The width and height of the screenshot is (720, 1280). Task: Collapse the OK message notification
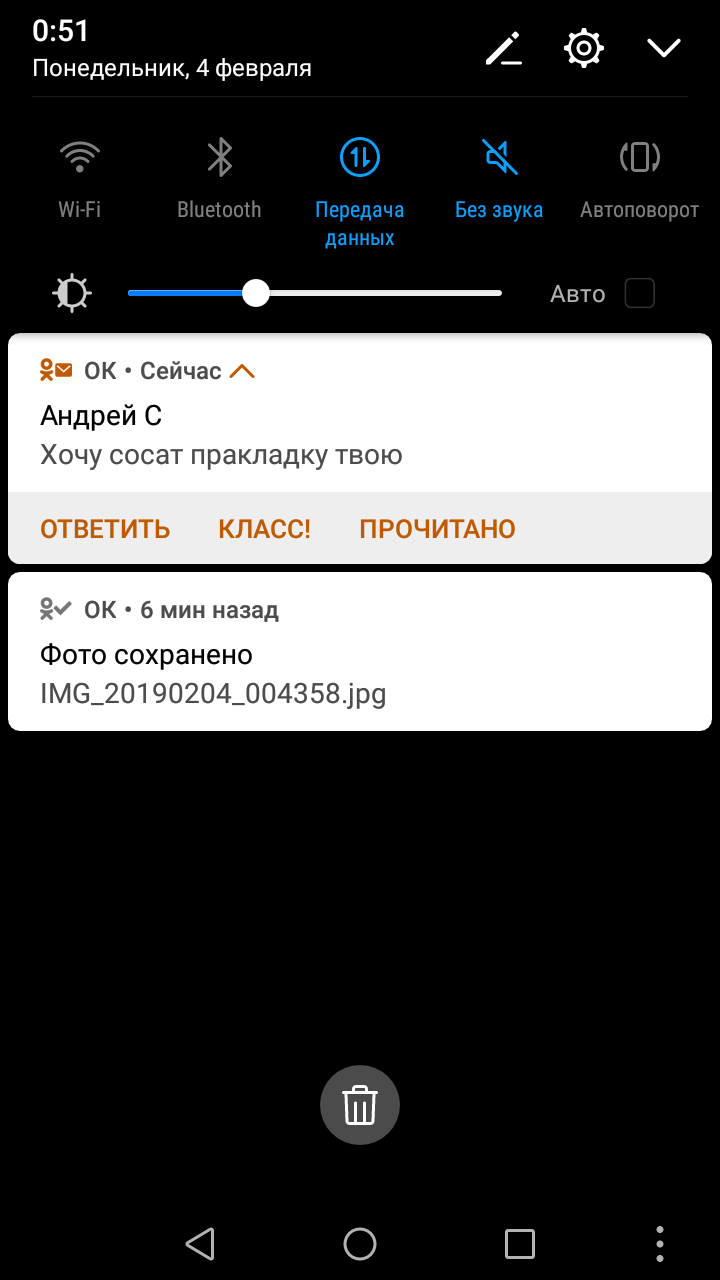coord(242,371)
